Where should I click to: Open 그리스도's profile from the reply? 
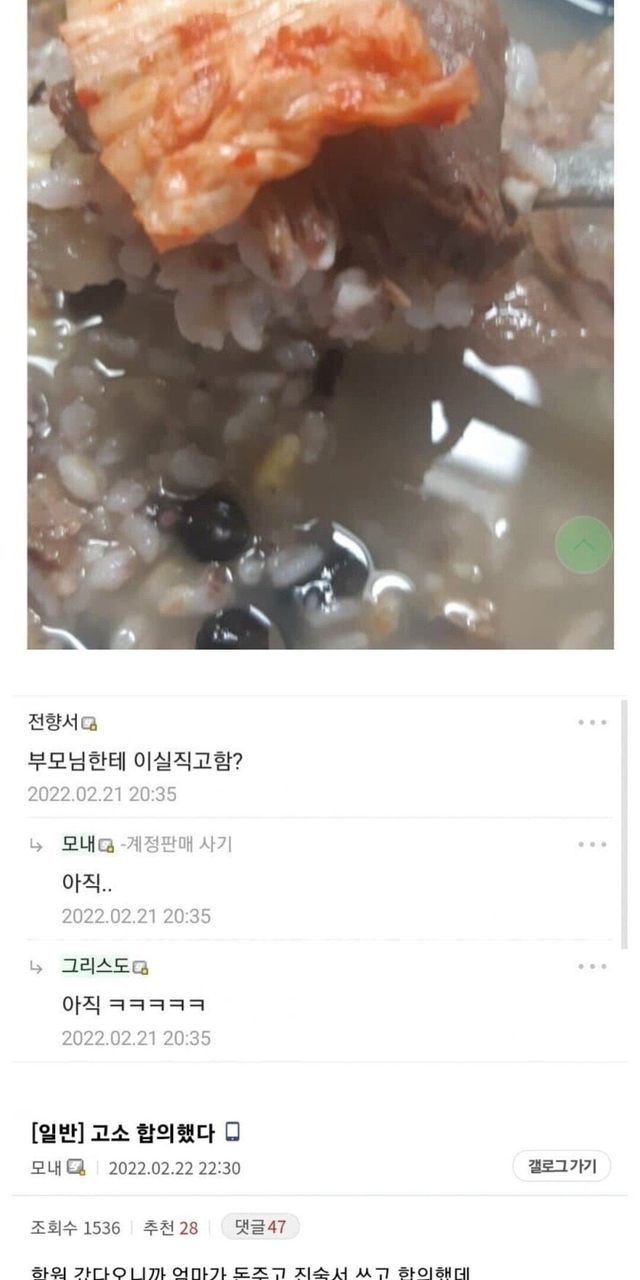(97, 967)
